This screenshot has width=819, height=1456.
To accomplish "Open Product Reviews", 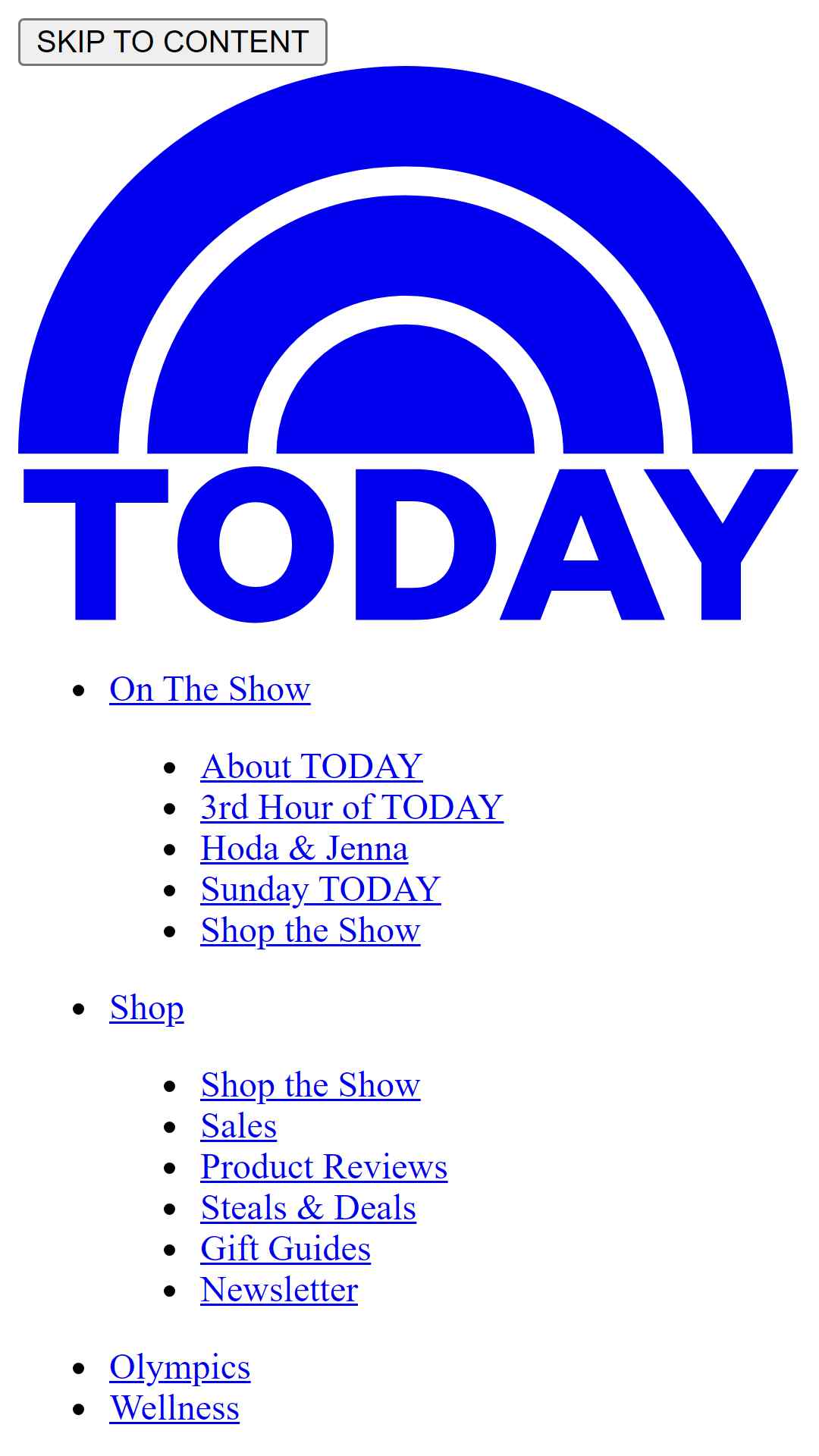I will click(324, 1167).
